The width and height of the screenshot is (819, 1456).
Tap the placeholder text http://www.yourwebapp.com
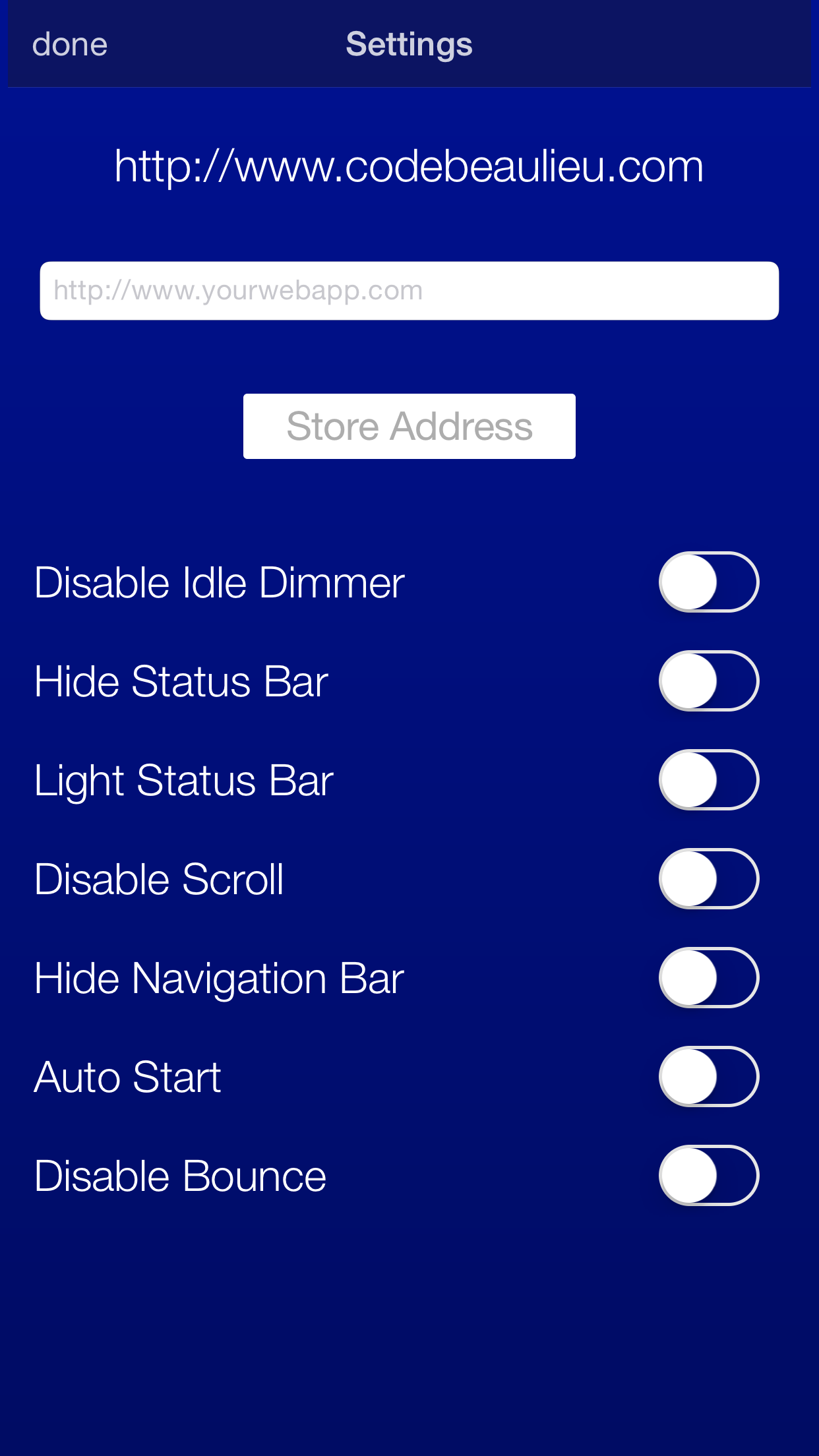pos(237,290)
